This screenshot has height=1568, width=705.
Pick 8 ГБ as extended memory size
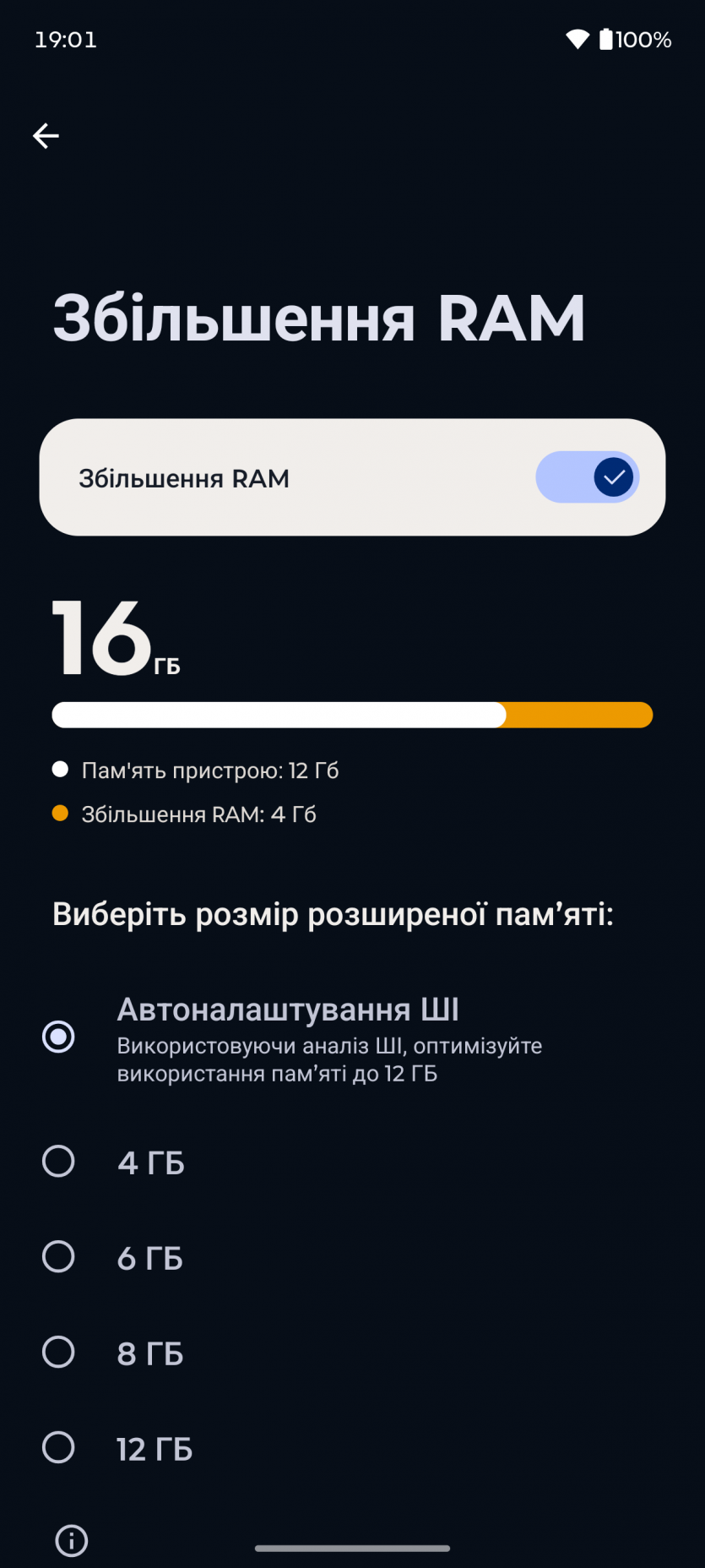58,1353
